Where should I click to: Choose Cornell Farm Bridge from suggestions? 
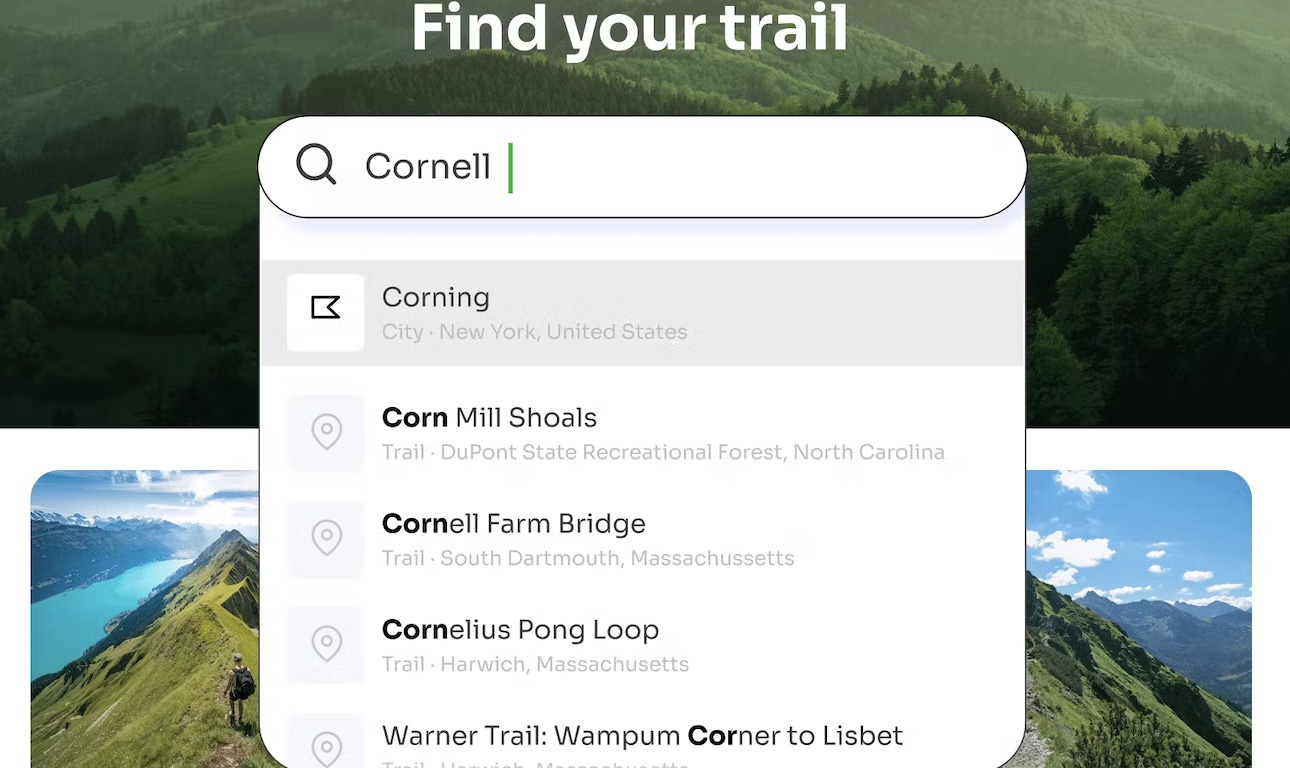click(642, 539)
